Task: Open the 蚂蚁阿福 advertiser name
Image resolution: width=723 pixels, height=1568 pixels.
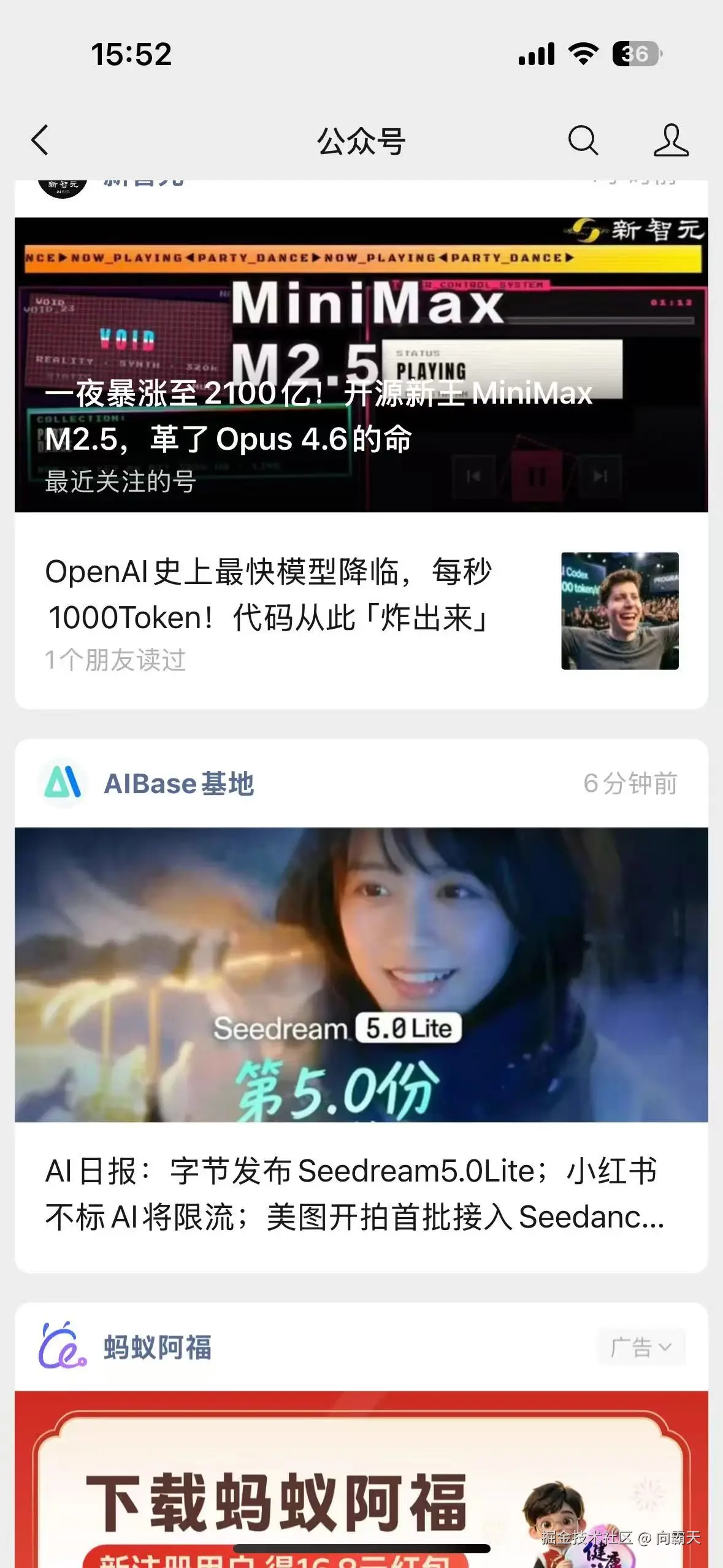Action: tap(157, 1348)
